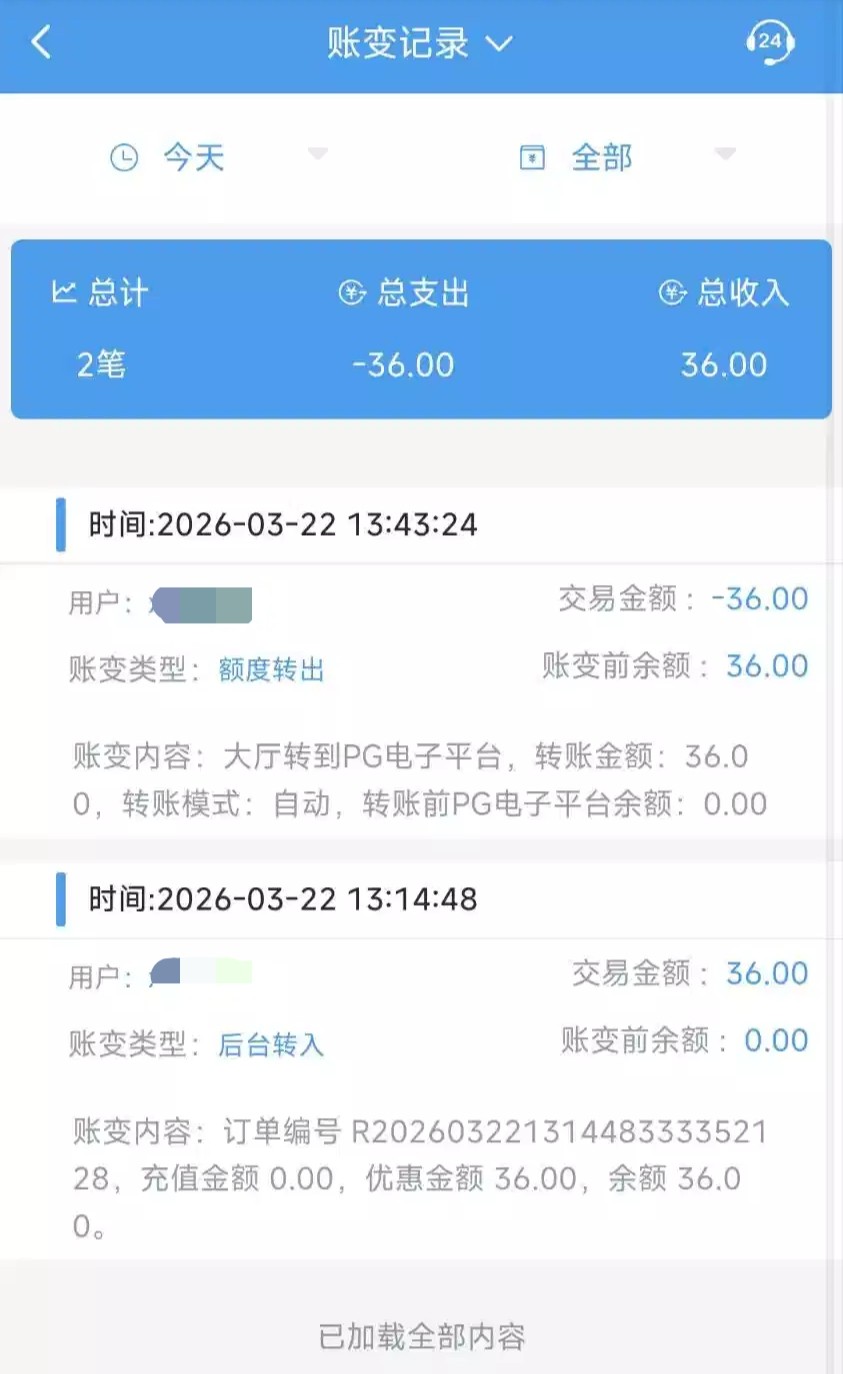Expand the 账变记录 title dropdown
This screenshot has width=843, height=1374.
tap(420, 44)
